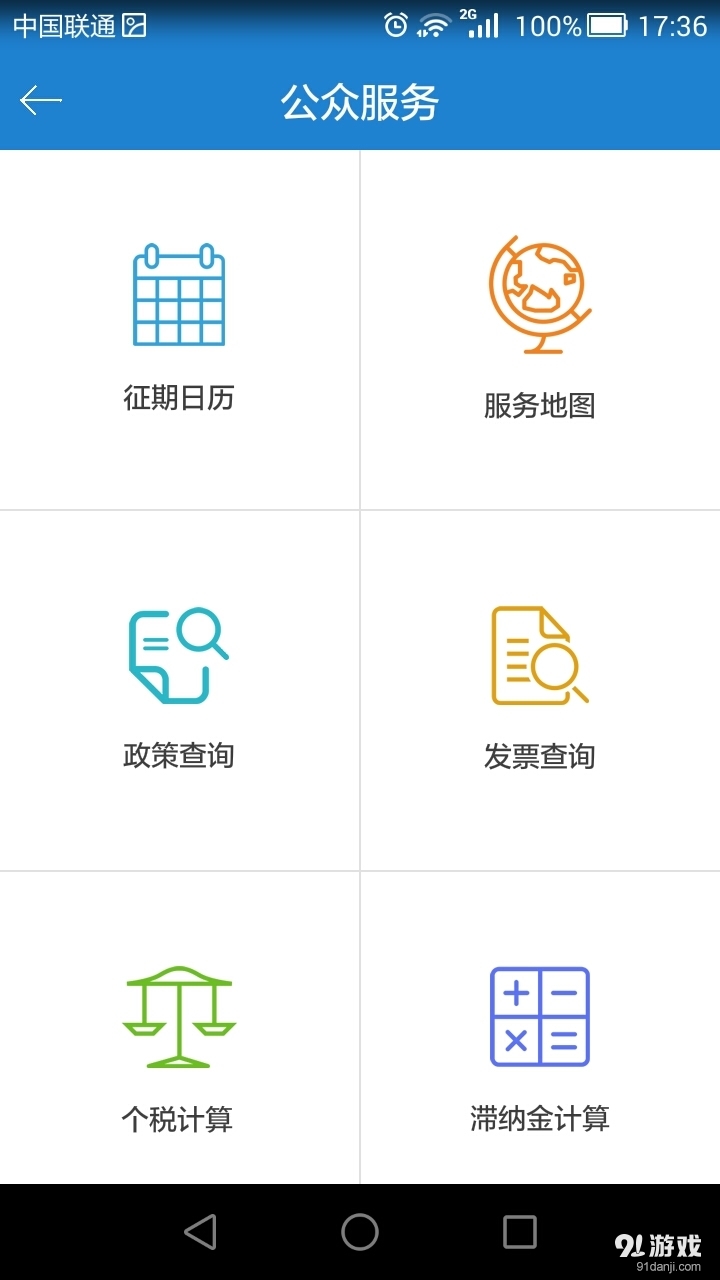Tap the alarm clock status bar icon
Image resolution: width=720 pixels, height=1280 pixels.
398,25
